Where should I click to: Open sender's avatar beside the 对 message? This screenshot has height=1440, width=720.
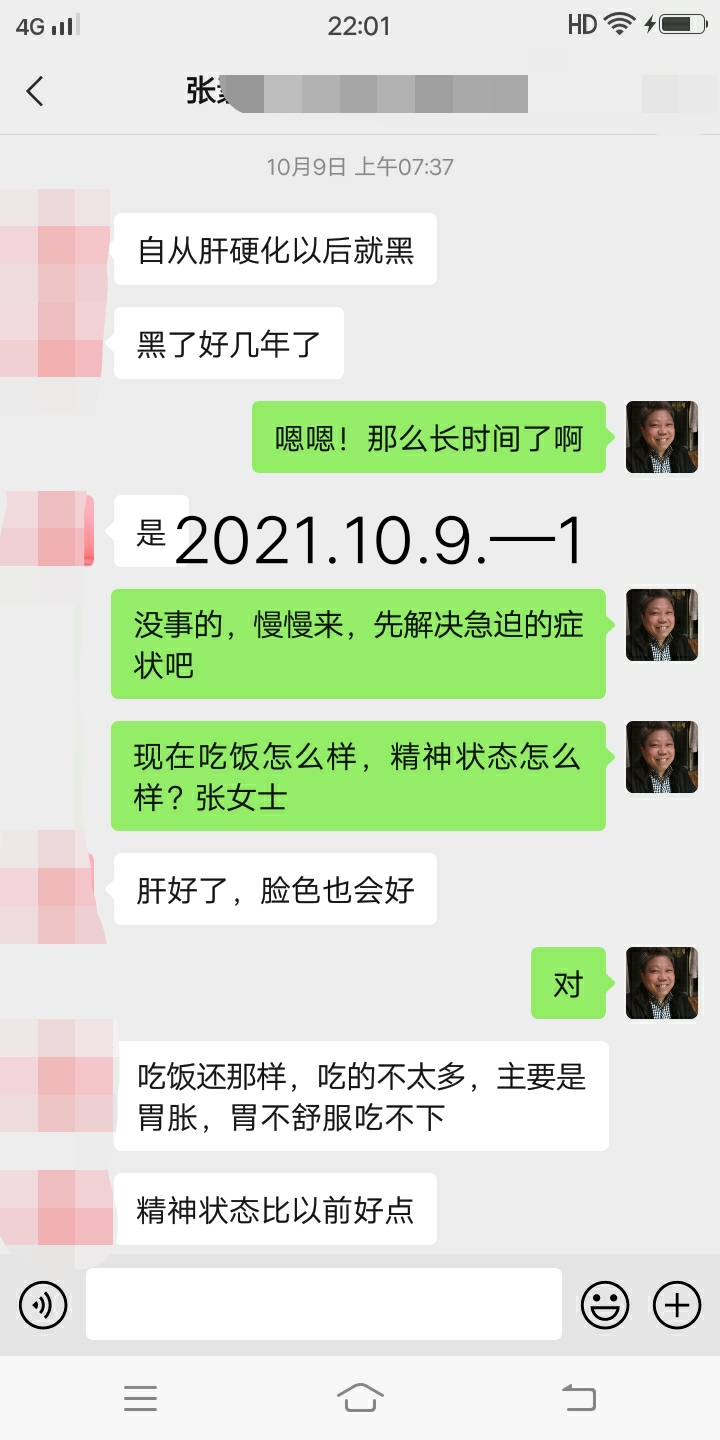click(x=661, y=983)
